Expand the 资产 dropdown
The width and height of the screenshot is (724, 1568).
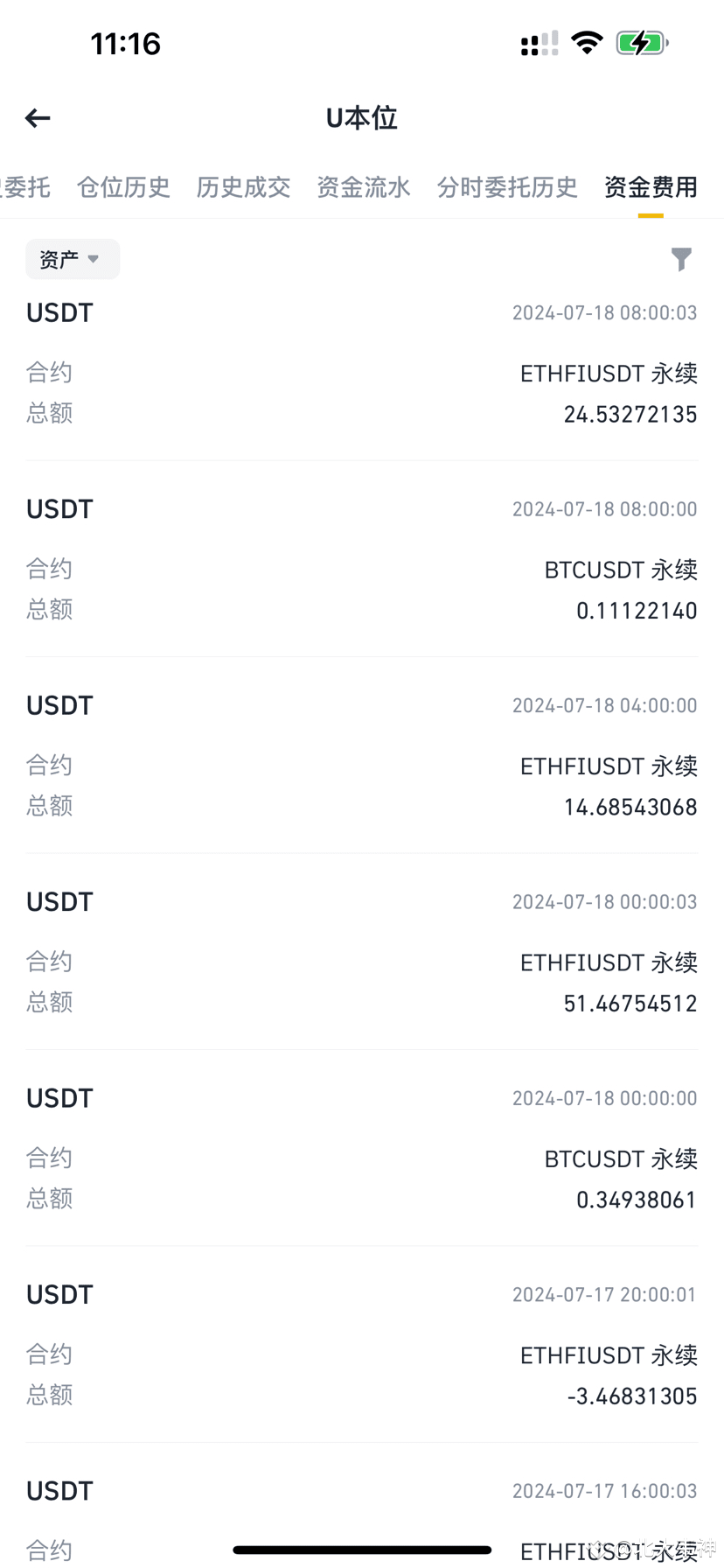pyautogui.click(x=73, y=259)
